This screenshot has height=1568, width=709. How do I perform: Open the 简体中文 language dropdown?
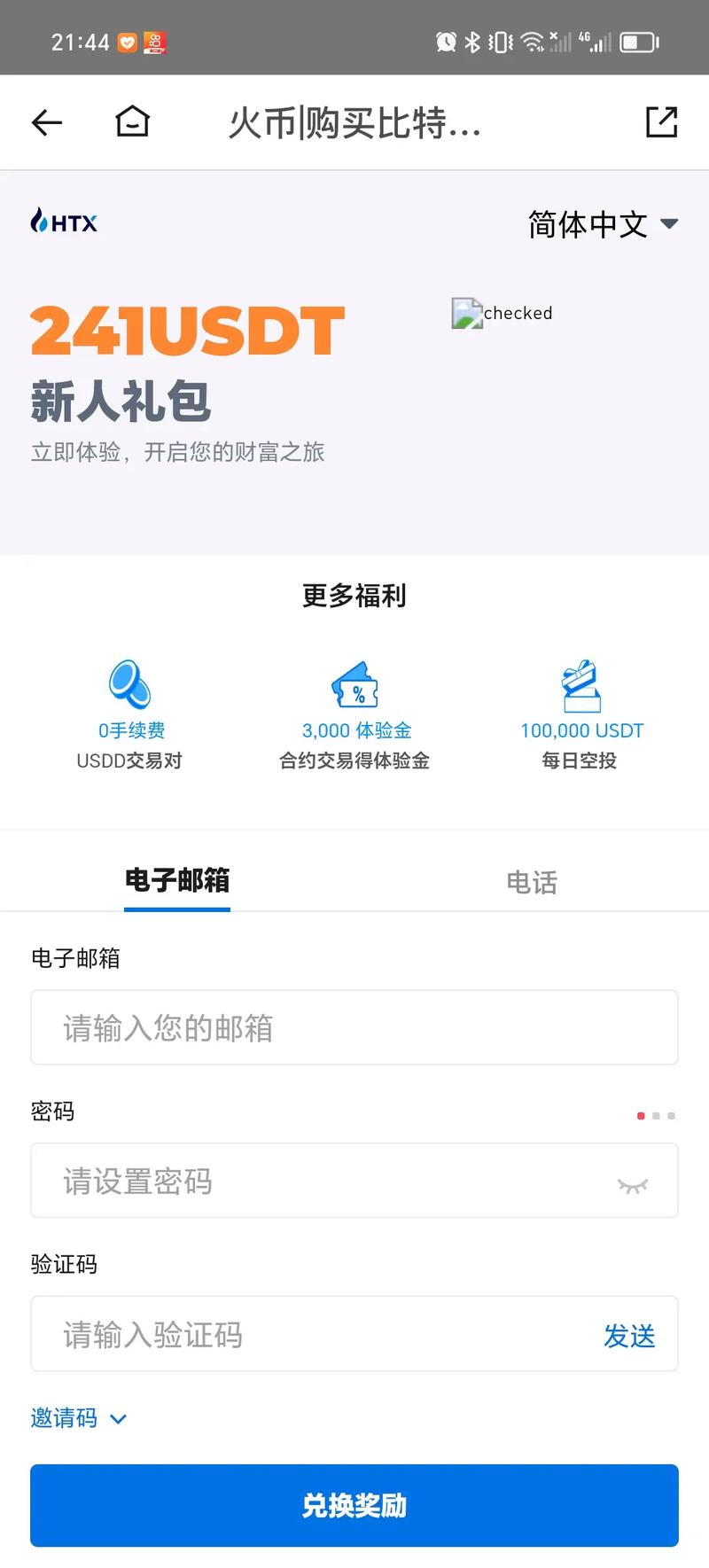tap(603, 224)
